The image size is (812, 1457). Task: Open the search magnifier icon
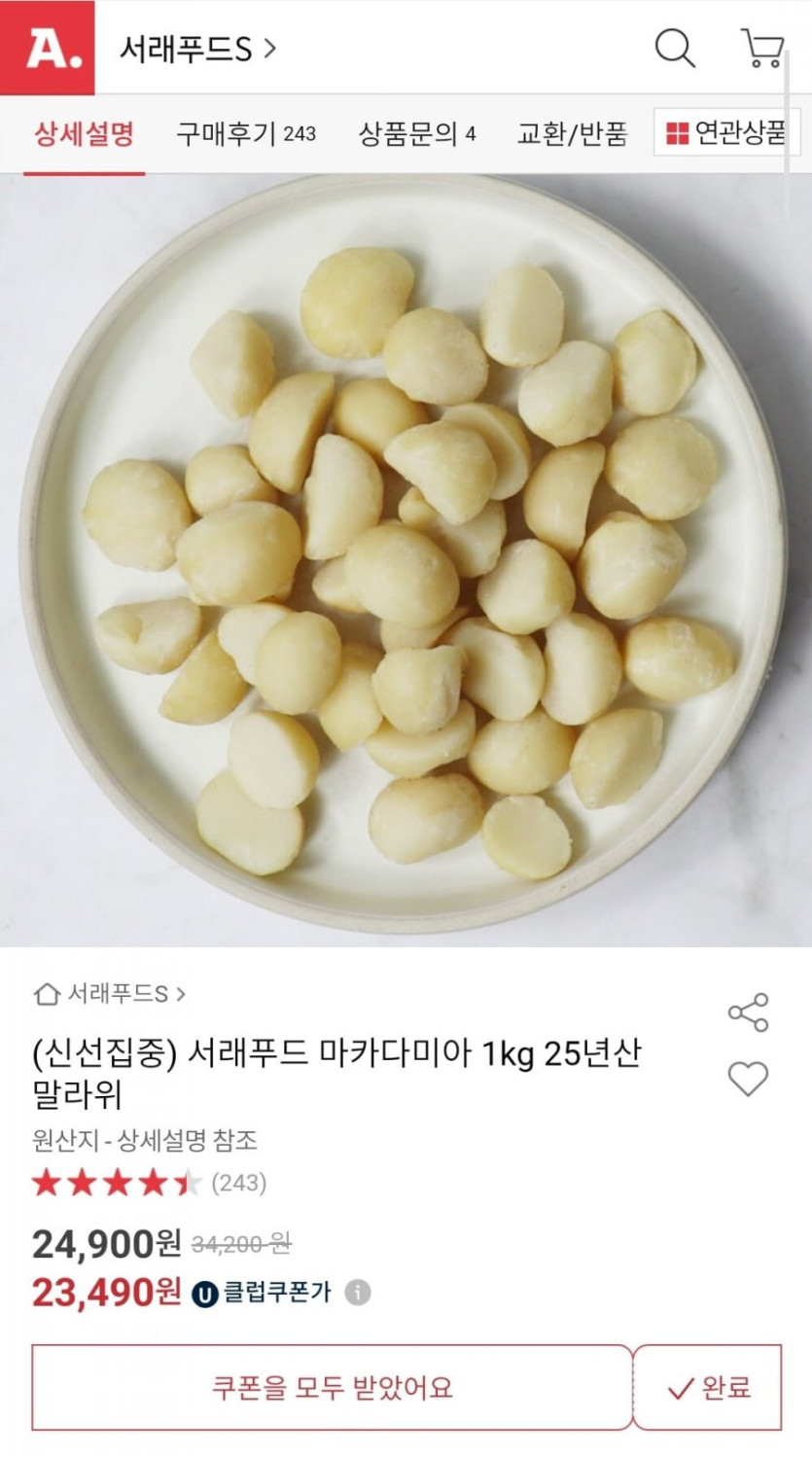pos(674,48)
